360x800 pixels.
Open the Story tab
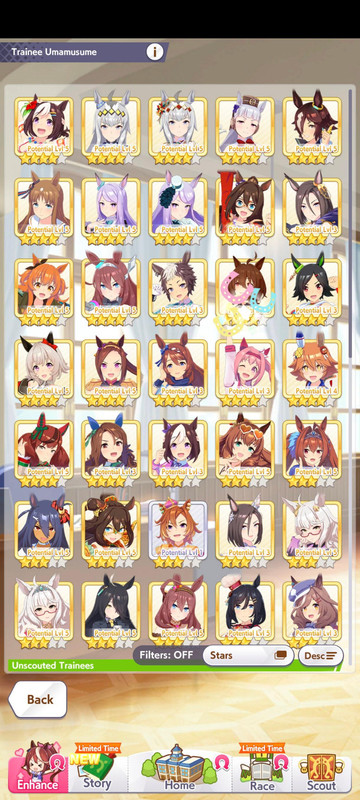(97, 768)
